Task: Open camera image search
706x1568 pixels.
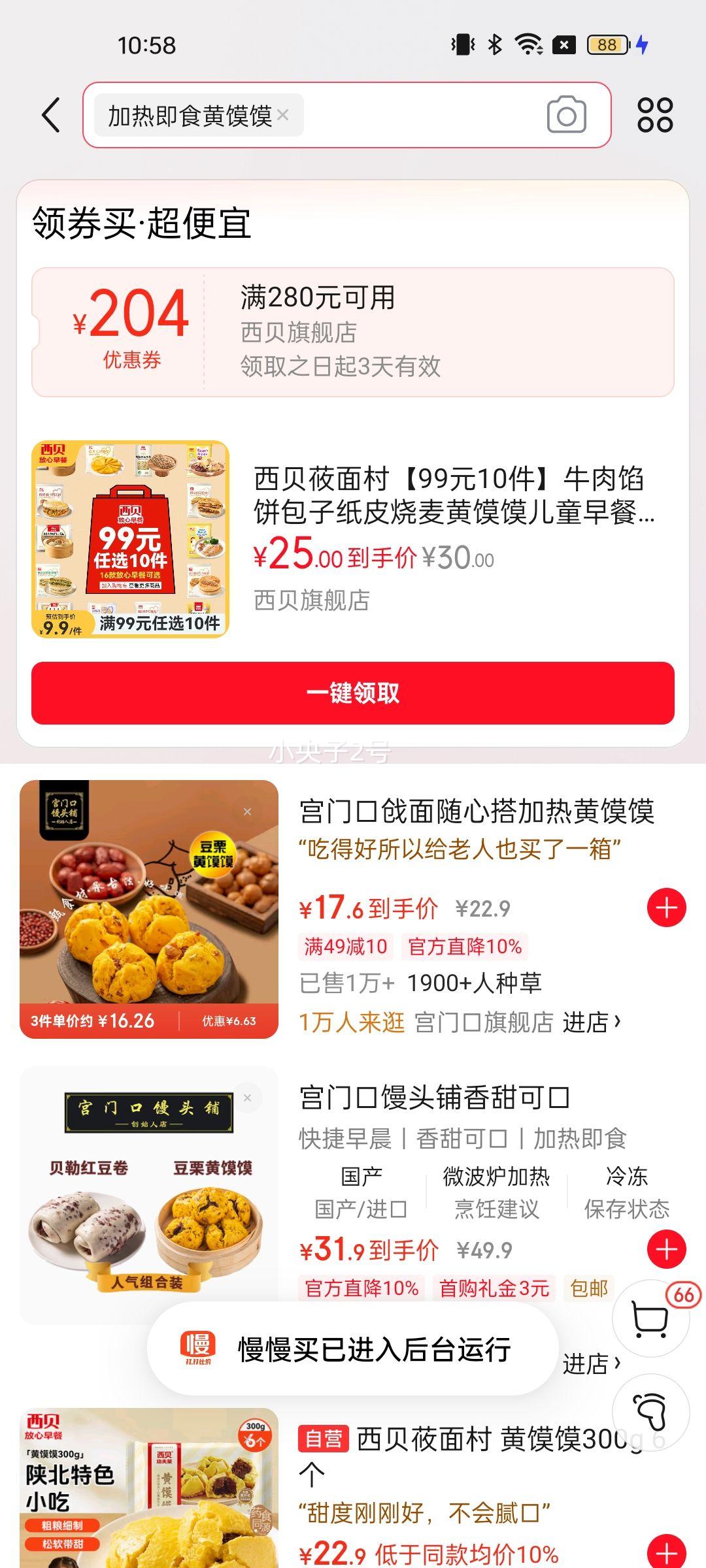Action: click(x=566, y=115)
